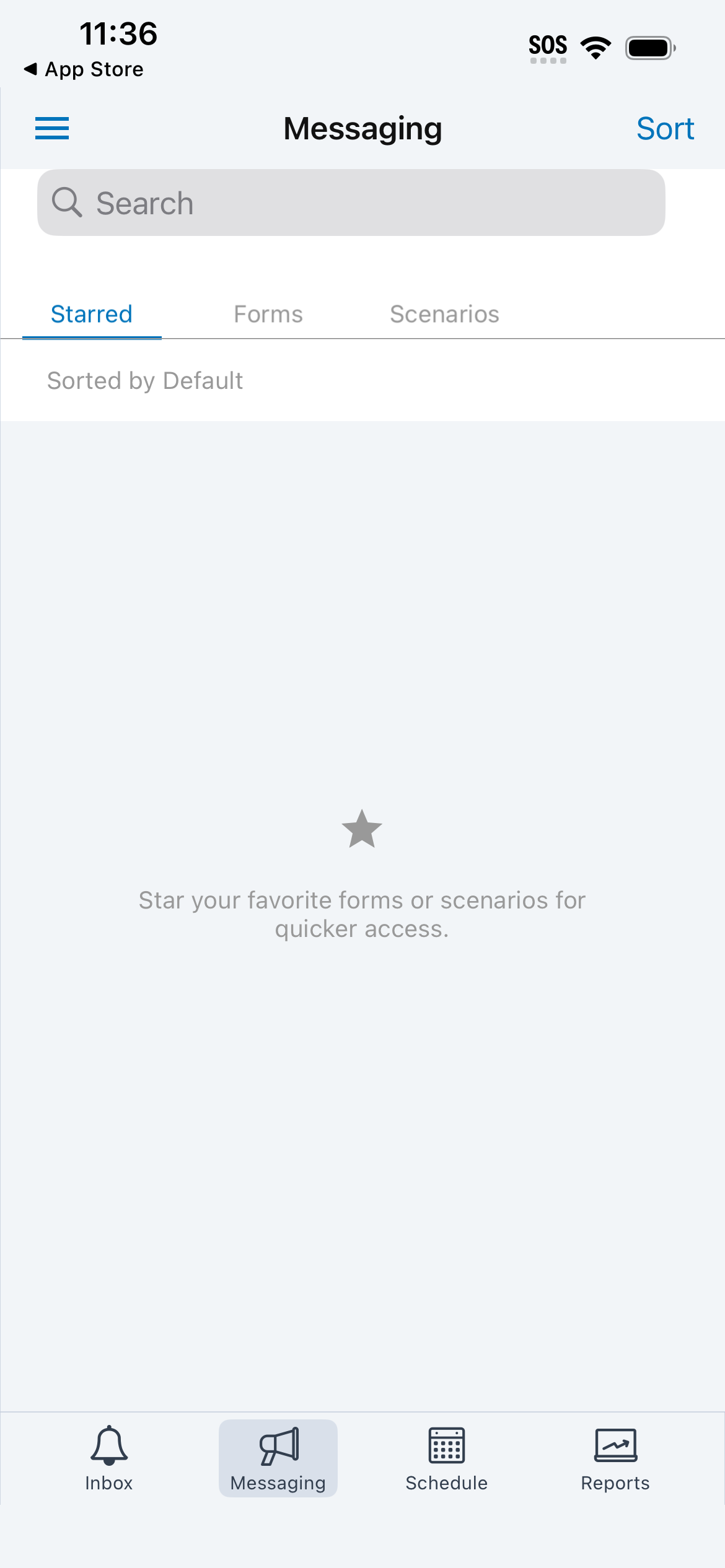Select the Starred tab
This screenshot has width=725, height=1568.
pyautogui.click(x=92, y=314)
